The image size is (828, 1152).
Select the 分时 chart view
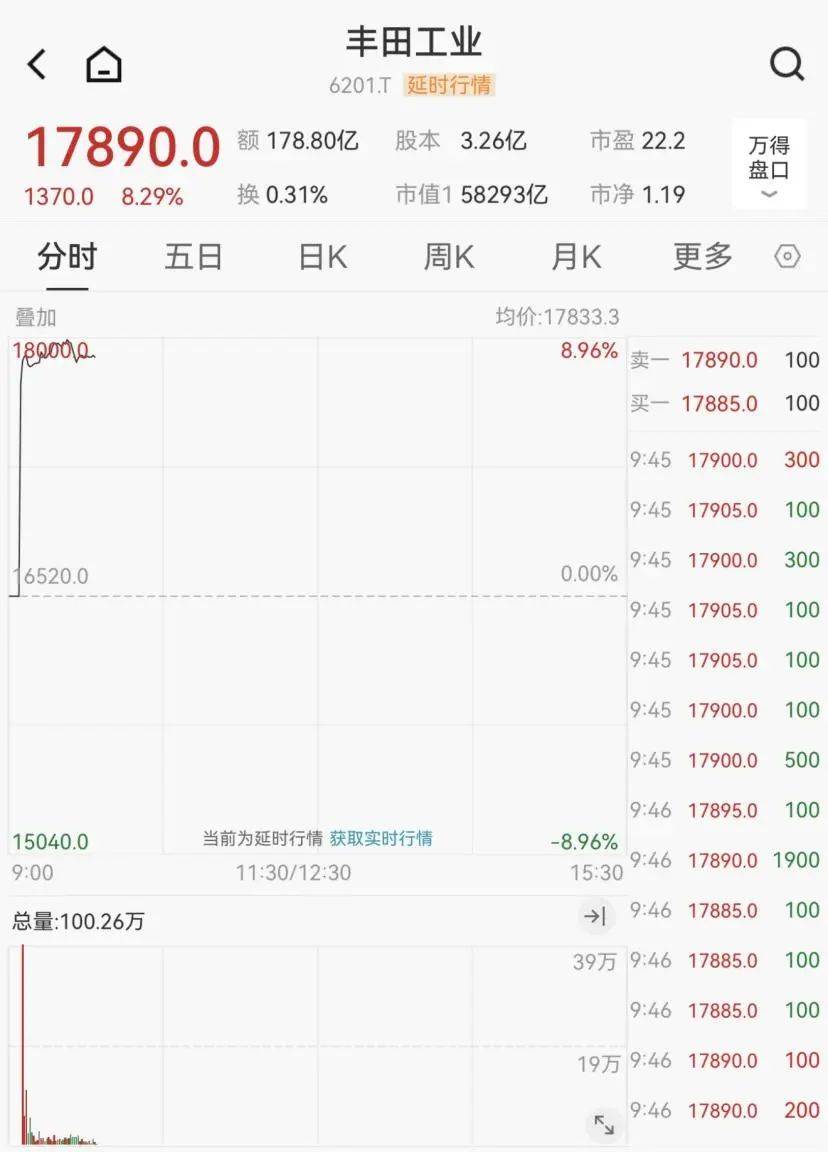(68, 256)
